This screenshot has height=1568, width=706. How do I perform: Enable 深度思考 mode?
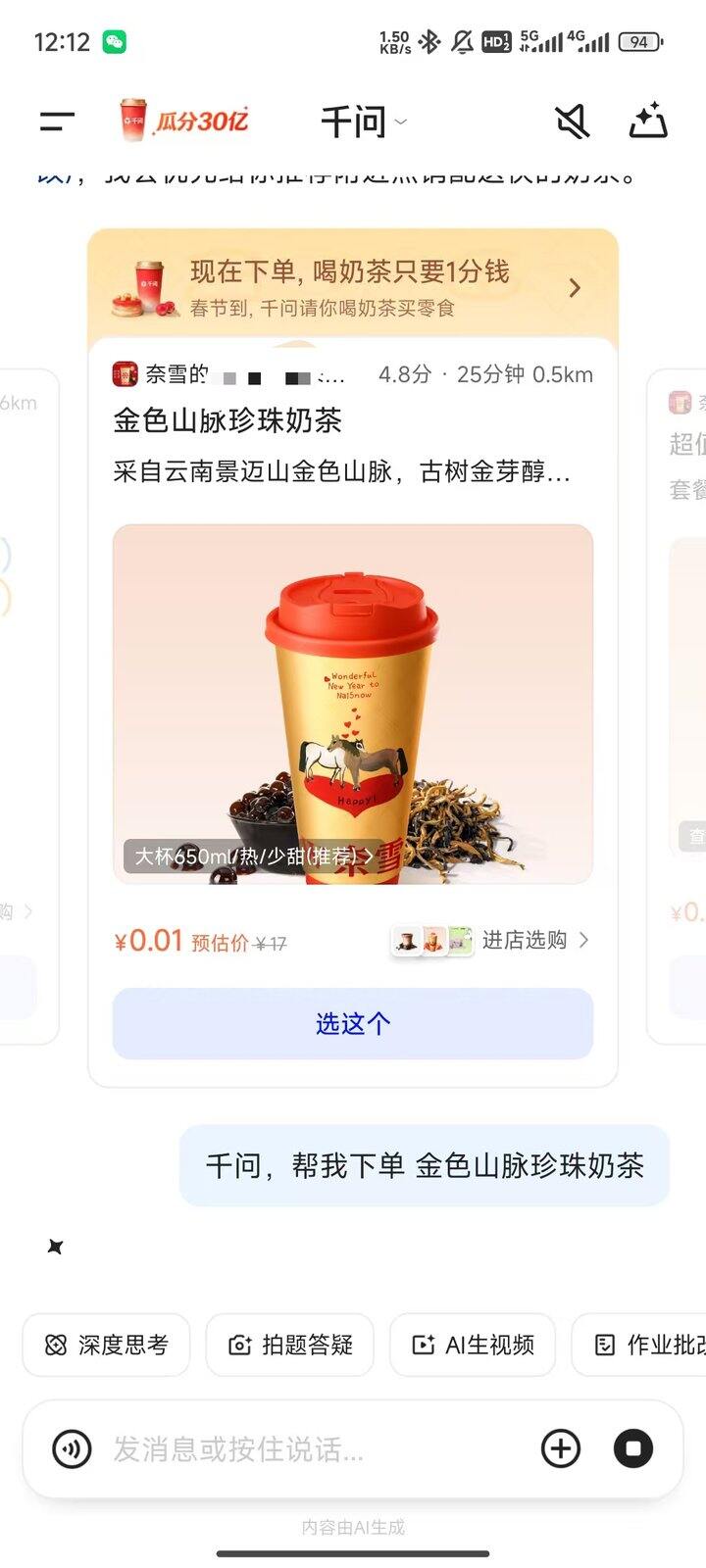coord(107,1345)
